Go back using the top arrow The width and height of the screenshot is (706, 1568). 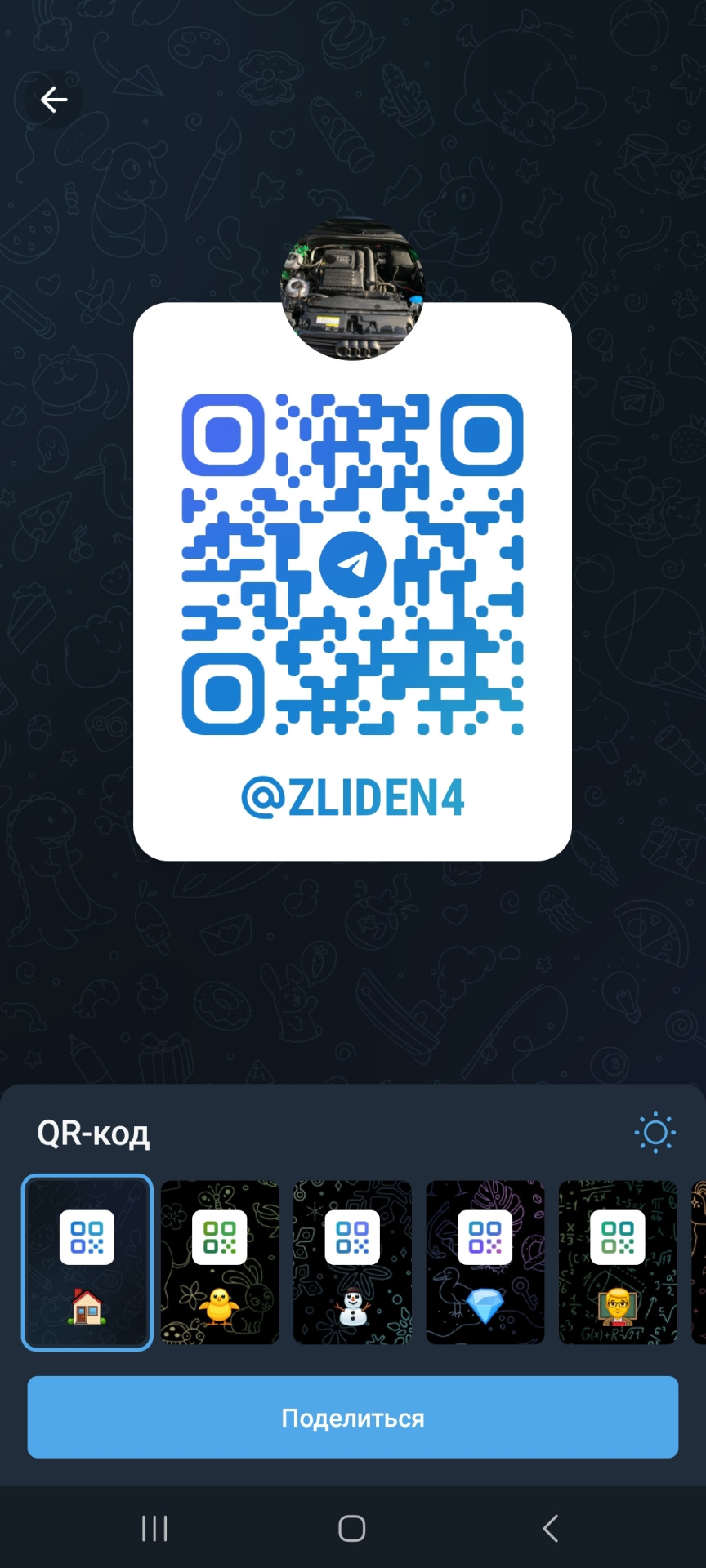(x=54, y=100)
